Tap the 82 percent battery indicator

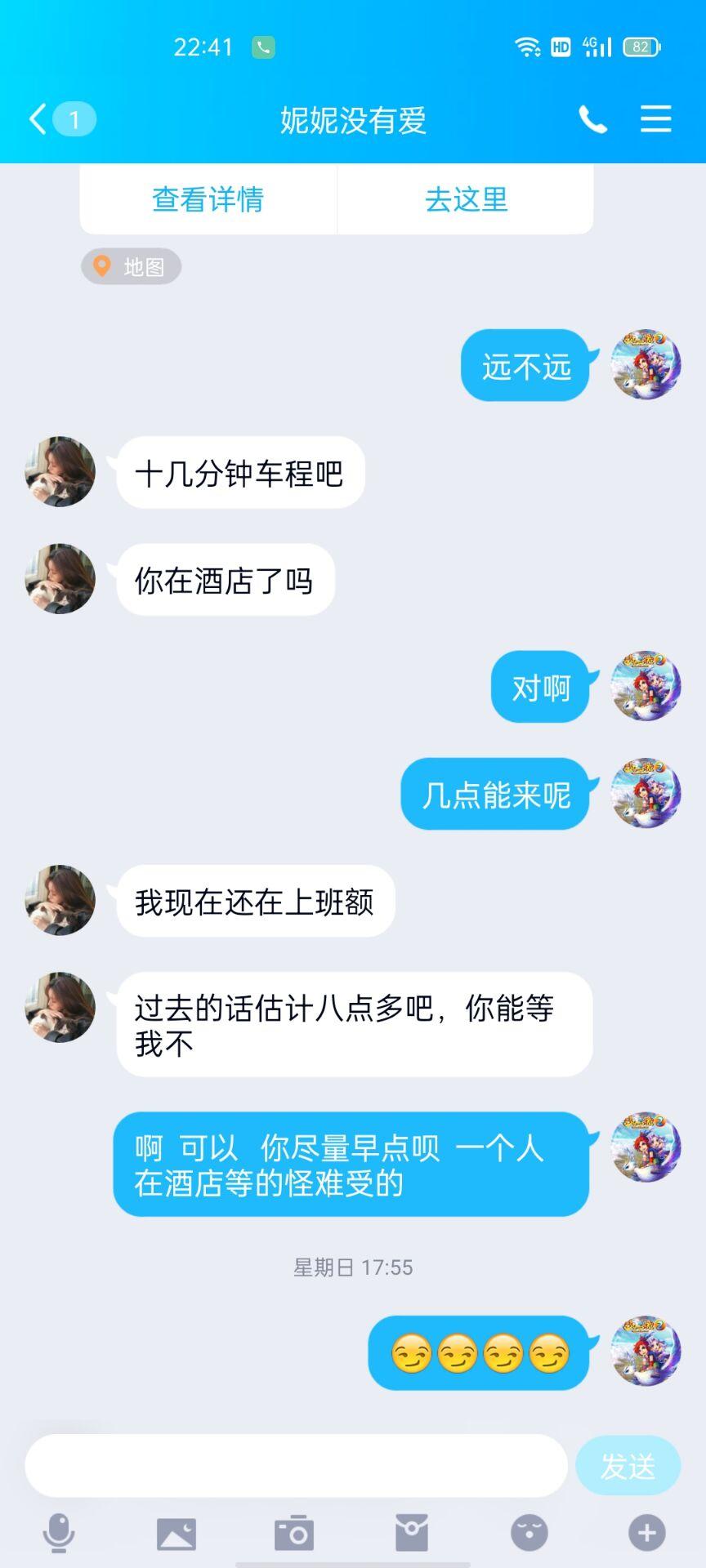[x=641, y=47]
